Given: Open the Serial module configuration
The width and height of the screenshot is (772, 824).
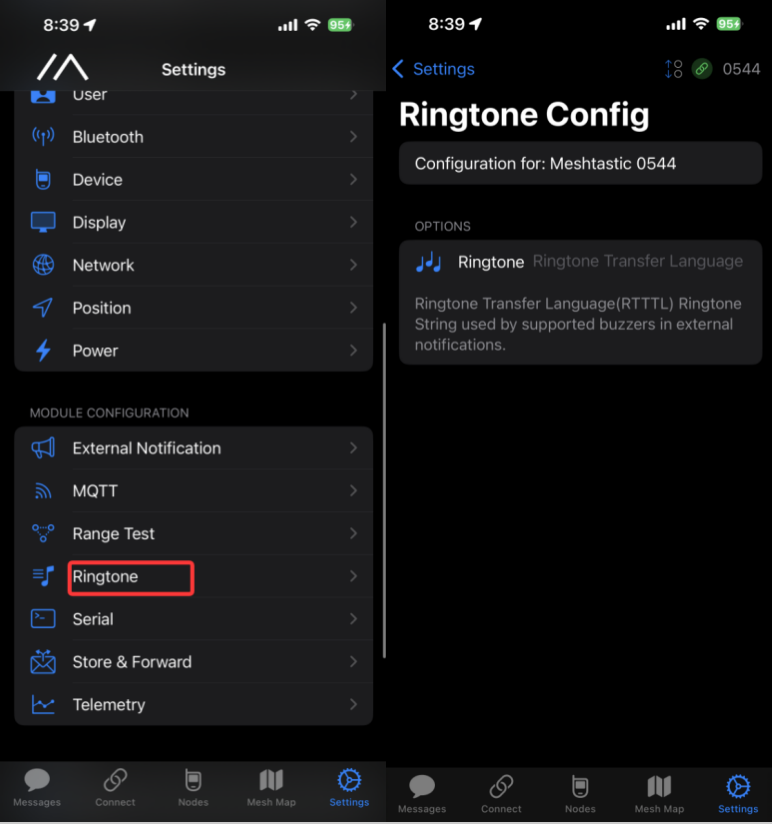Looking at the screenshot, I should (192, 619).
